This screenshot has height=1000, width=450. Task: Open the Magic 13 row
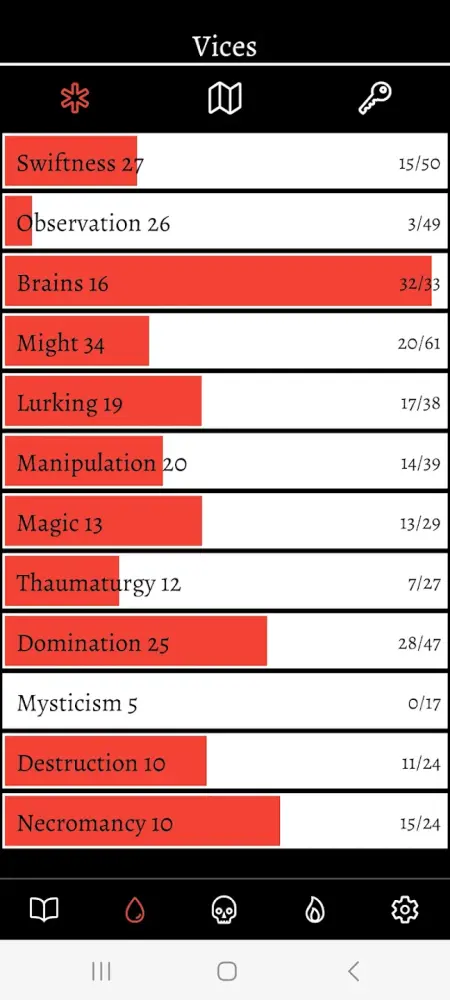tap(225, 521)
